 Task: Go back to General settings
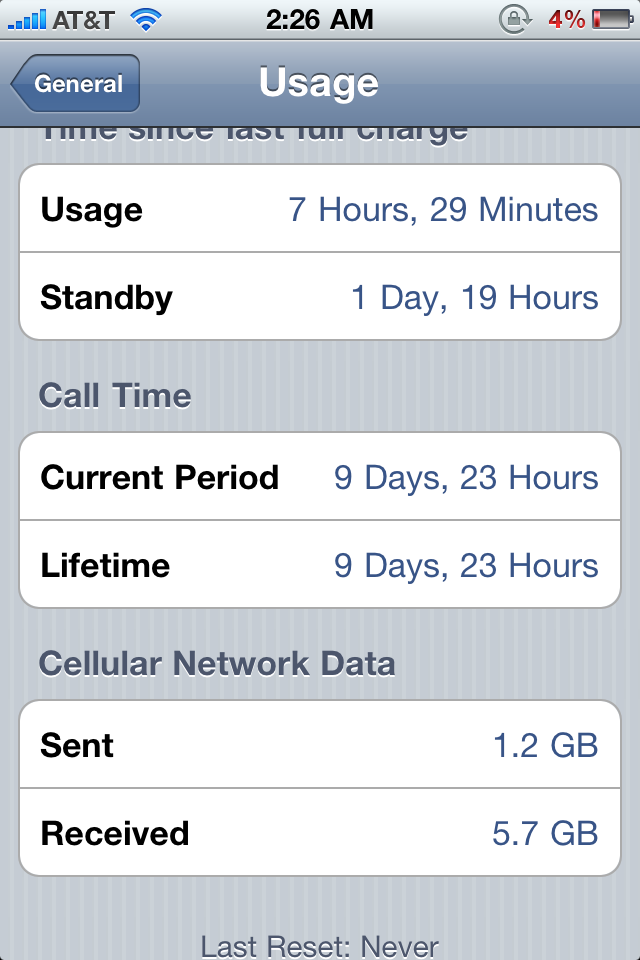tap(76, 84)
